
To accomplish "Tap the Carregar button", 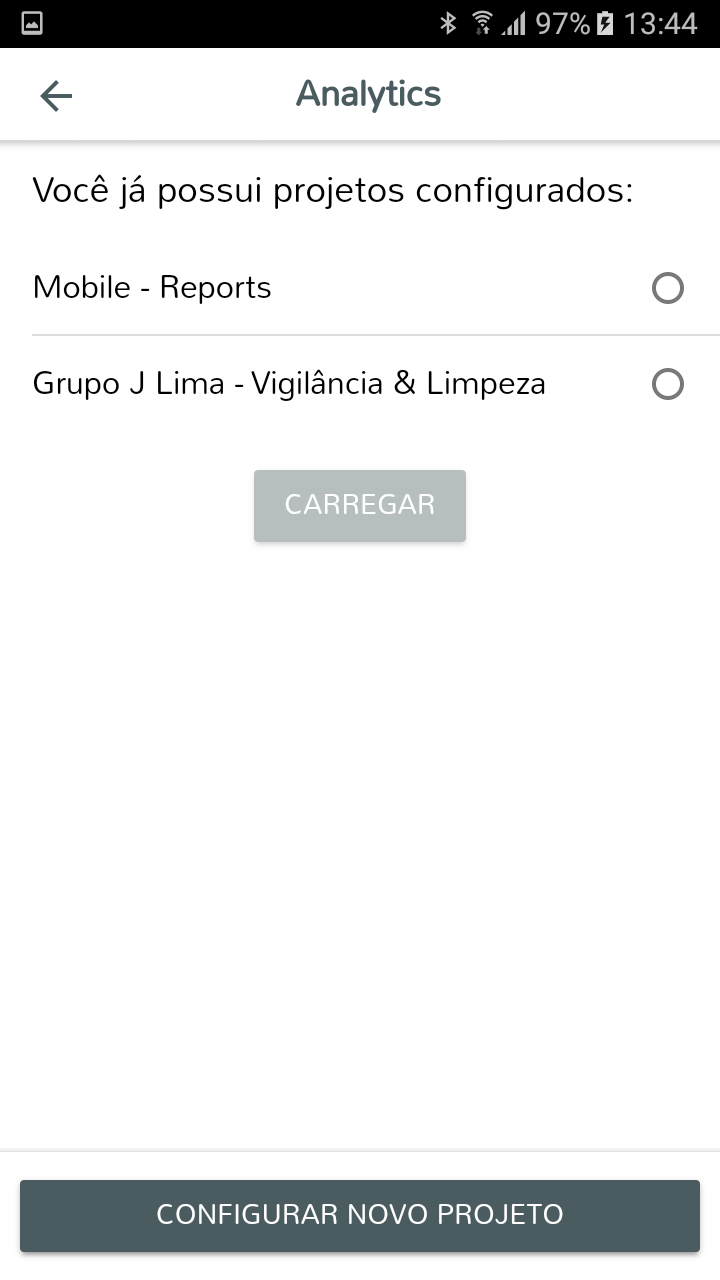I will [x=360, y=505].
